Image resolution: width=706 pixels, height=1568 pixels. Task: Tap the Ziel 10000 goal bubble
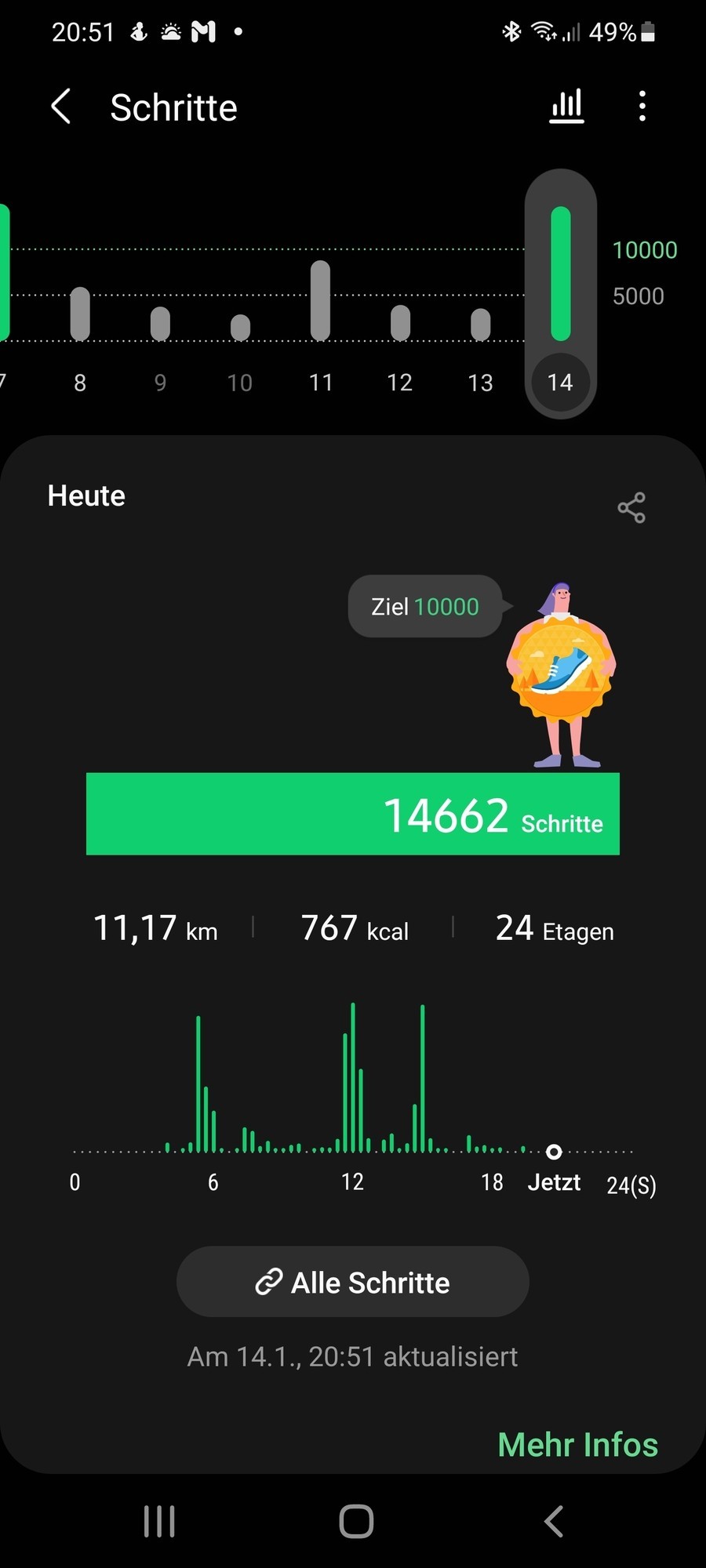(x=425, y=607)
